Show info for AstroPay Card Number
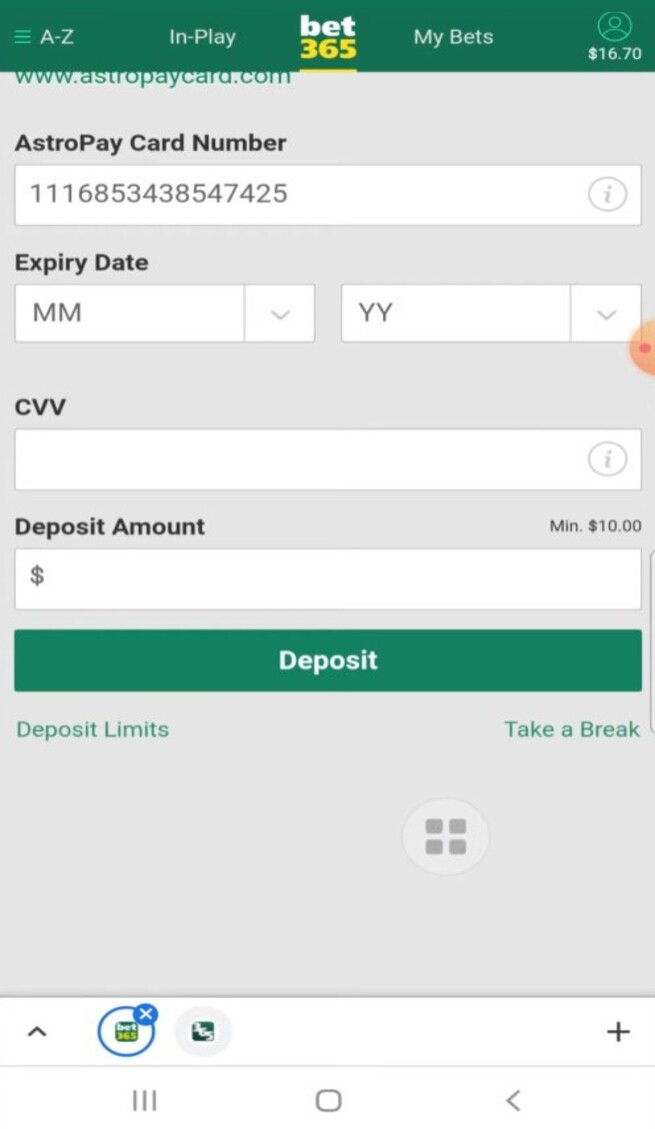This screenshot has width=655, height=1129. tap(607, 194)
